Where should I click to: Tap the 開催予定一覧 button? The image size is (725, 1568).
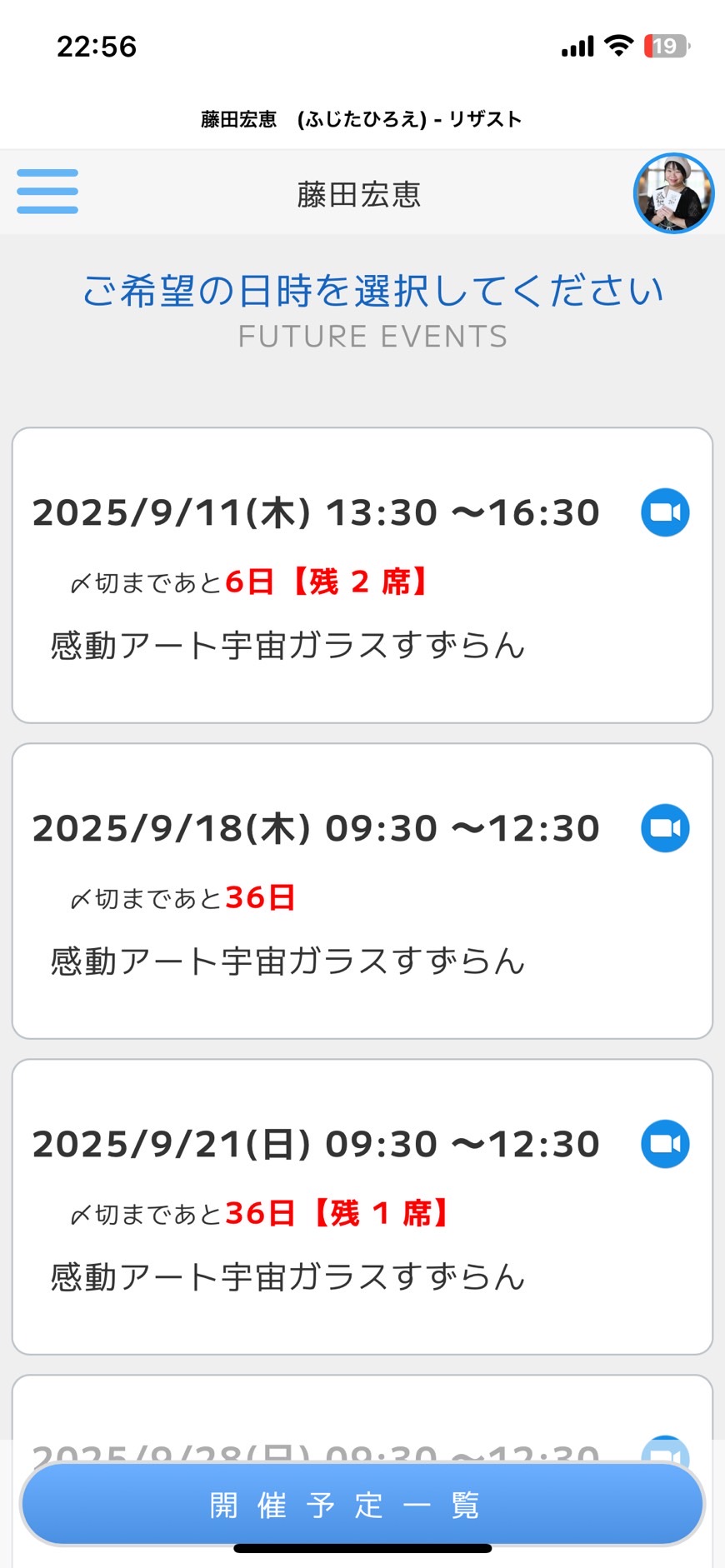(x=362, y=1505)
